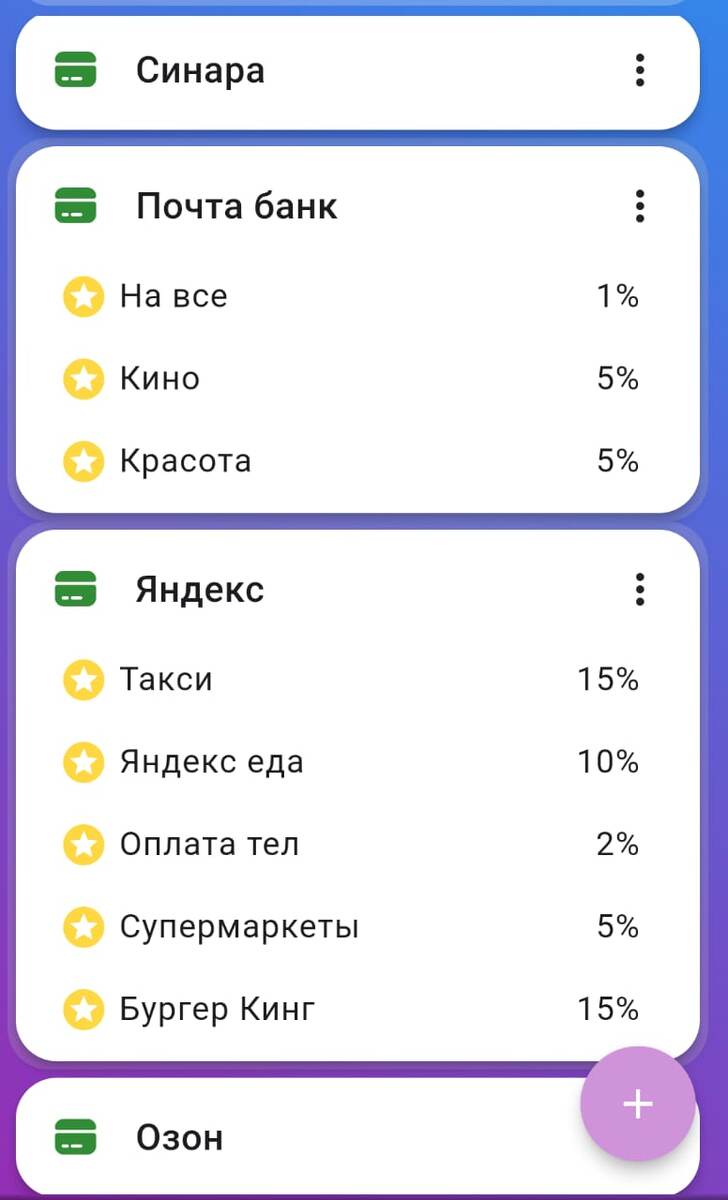Screen dimensions: 728x1200
Task: Click the star icon beside Красота
Action: pos(83,461)
